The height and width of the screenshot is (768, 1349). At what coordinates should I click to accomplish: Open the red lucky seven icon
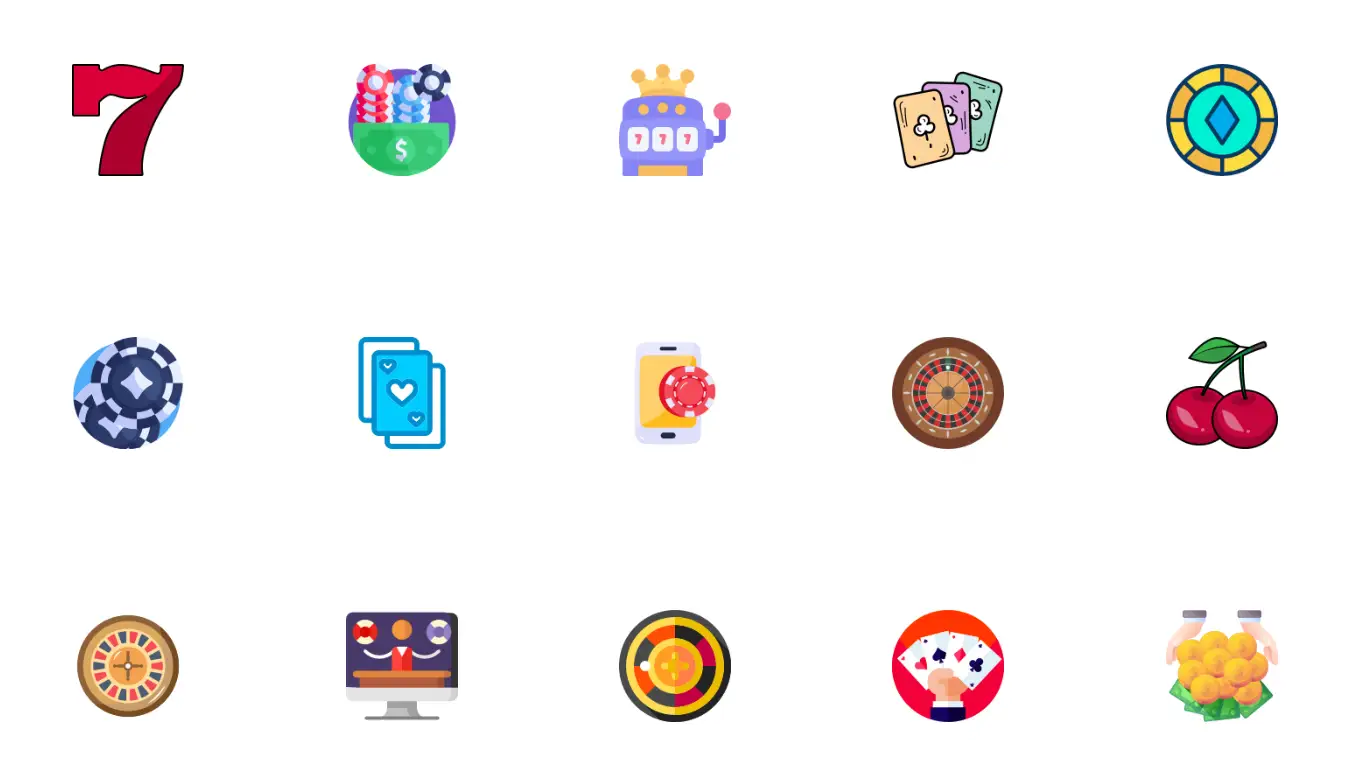pos(128,120)
